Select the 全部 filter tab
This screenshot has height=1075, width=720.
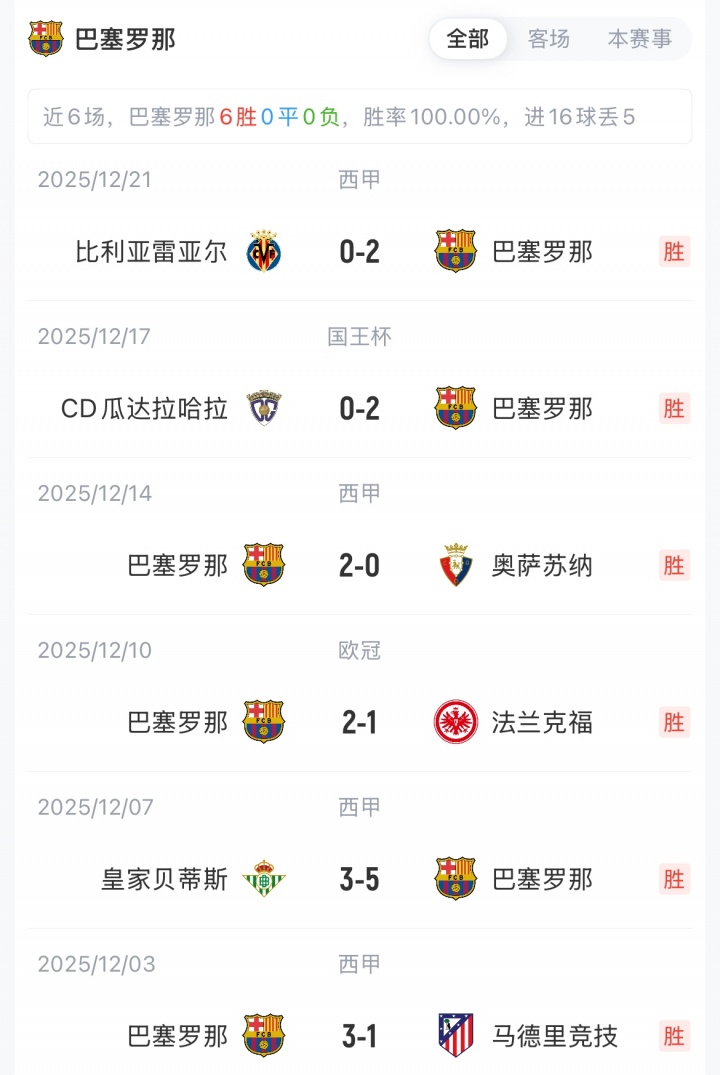pyautogui.click(x=468, y=39)
